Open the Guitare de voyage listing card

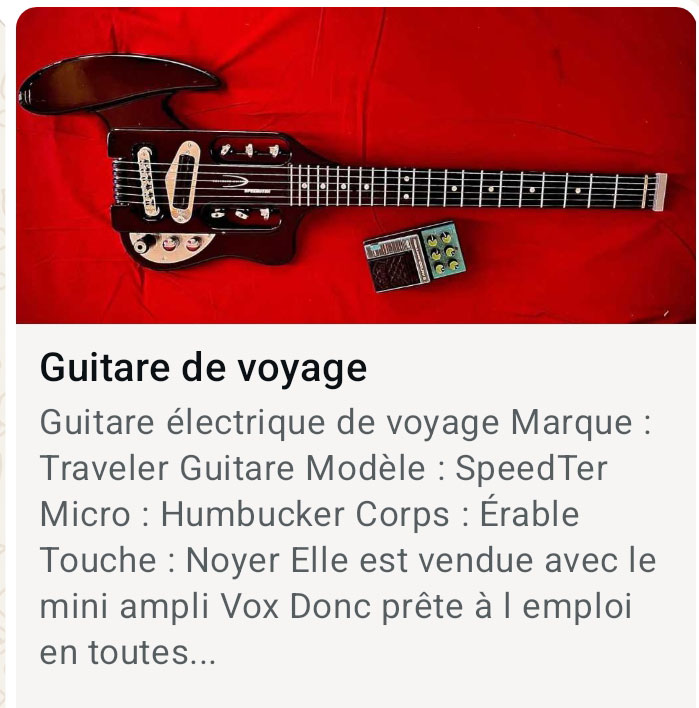203,369
